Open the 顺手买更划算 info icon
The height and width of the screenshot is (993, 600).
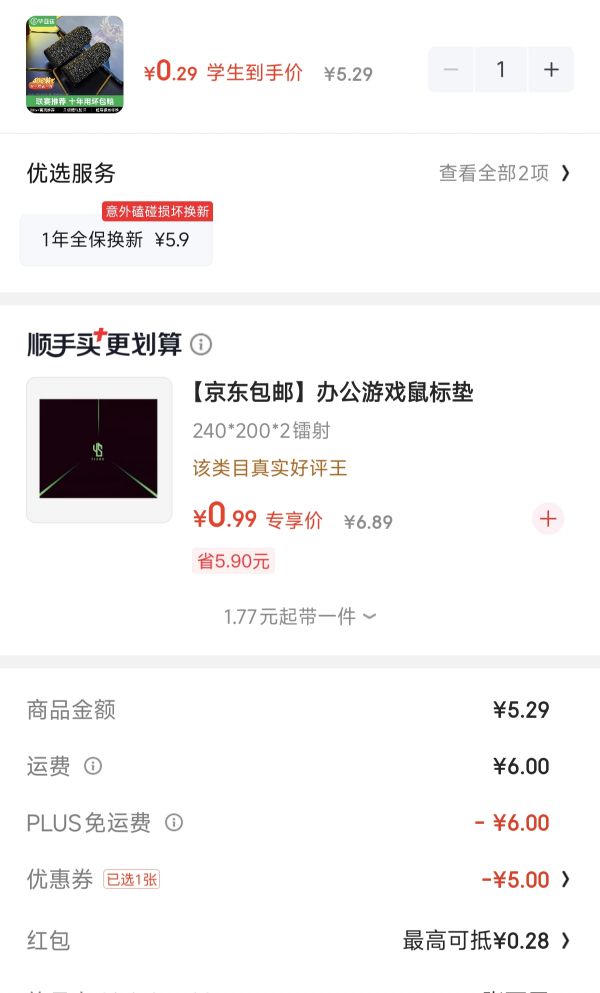pyautogui.click(x=201, y=345)
